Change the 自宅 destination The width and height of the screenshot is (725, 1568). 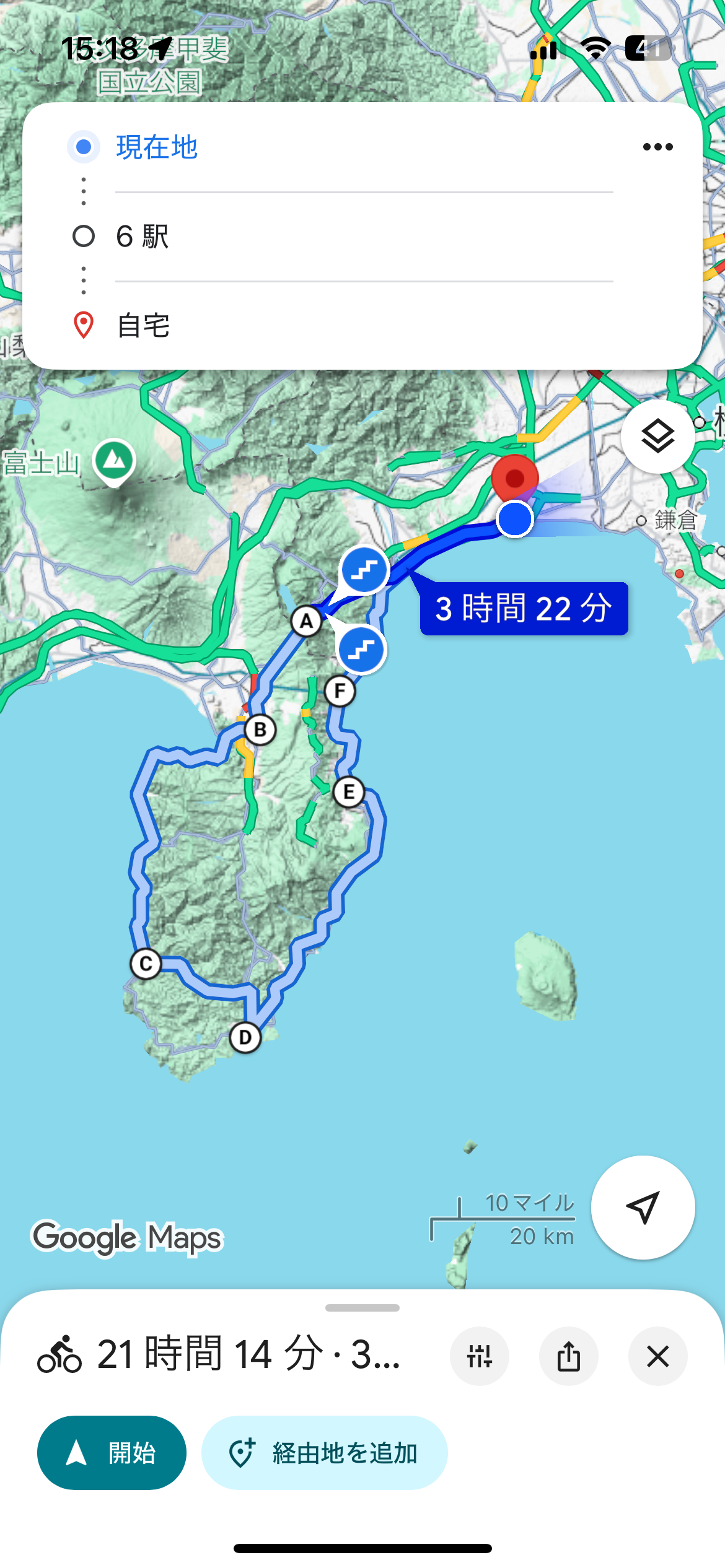(x=144, y=326)
